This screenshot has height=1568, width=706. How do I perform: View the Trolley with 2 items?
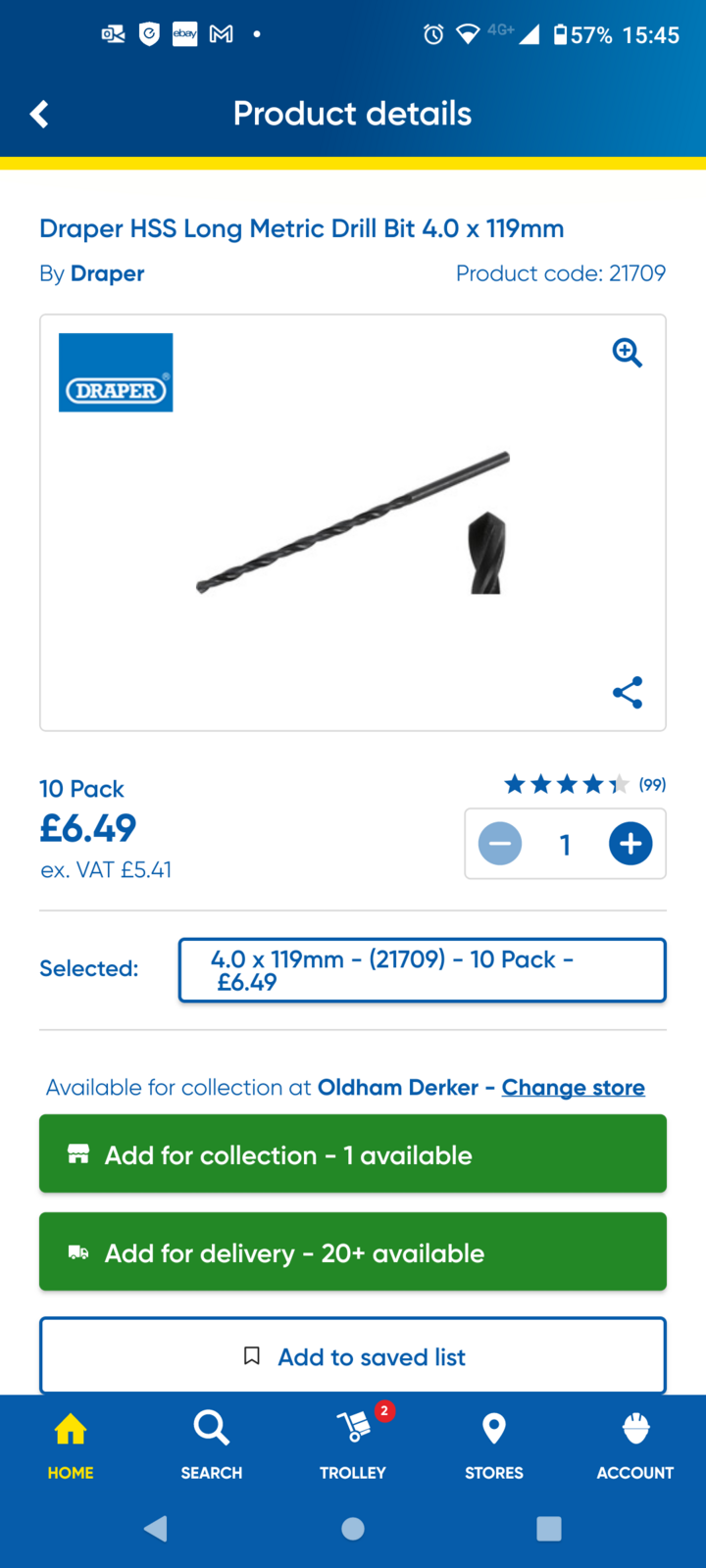coord(353,1445)
